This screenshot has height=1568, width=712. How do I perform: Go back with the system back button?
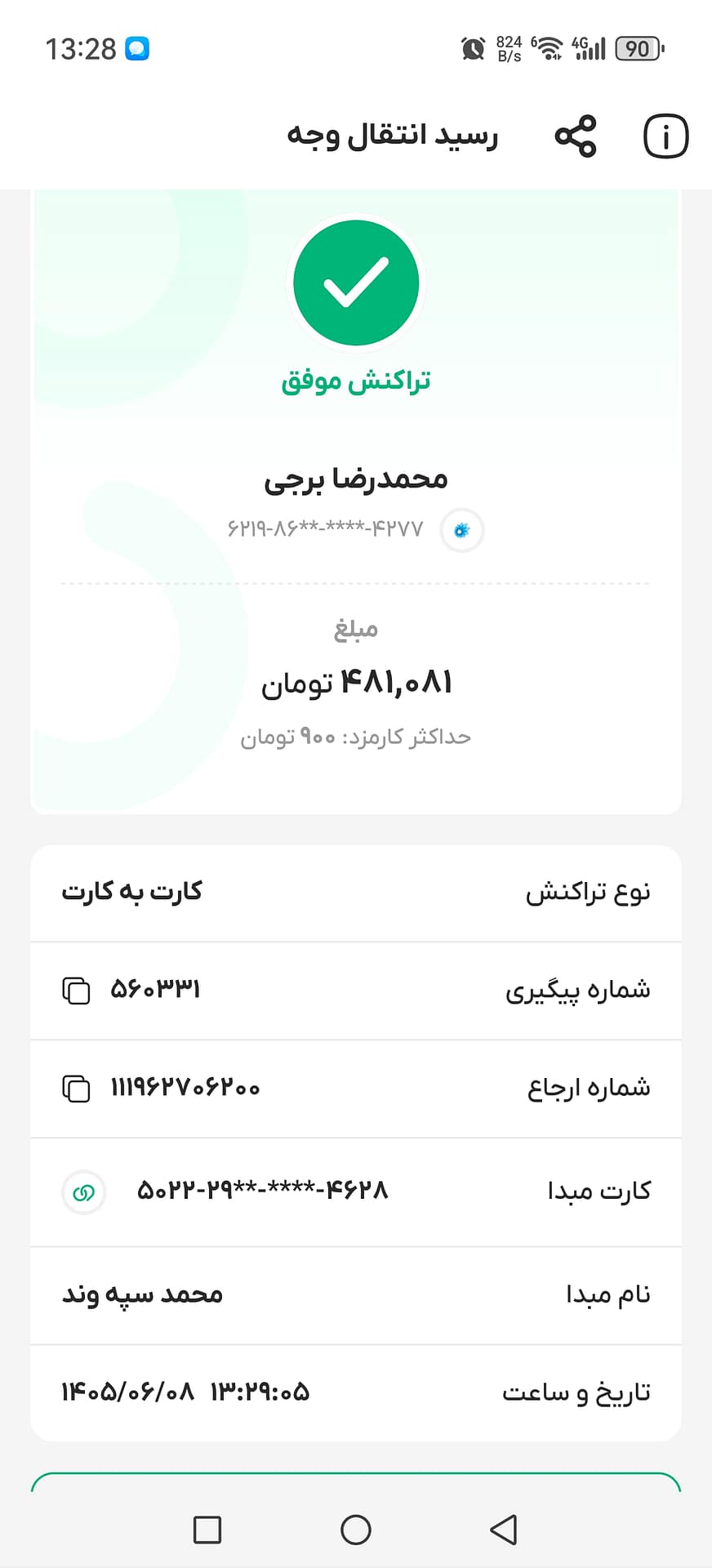tap(504, 1530)
